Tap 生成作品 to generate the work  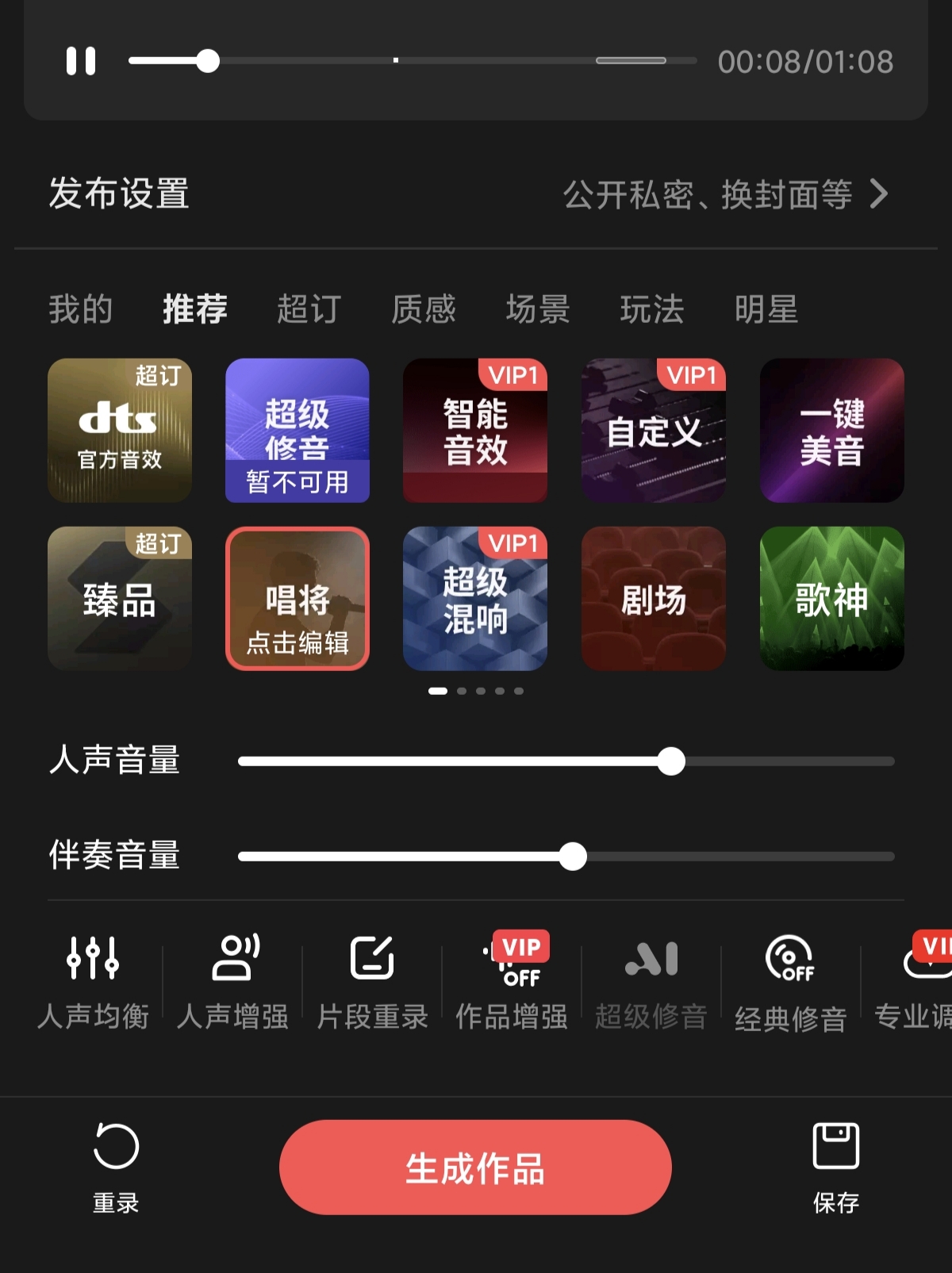coord(475,1168)
